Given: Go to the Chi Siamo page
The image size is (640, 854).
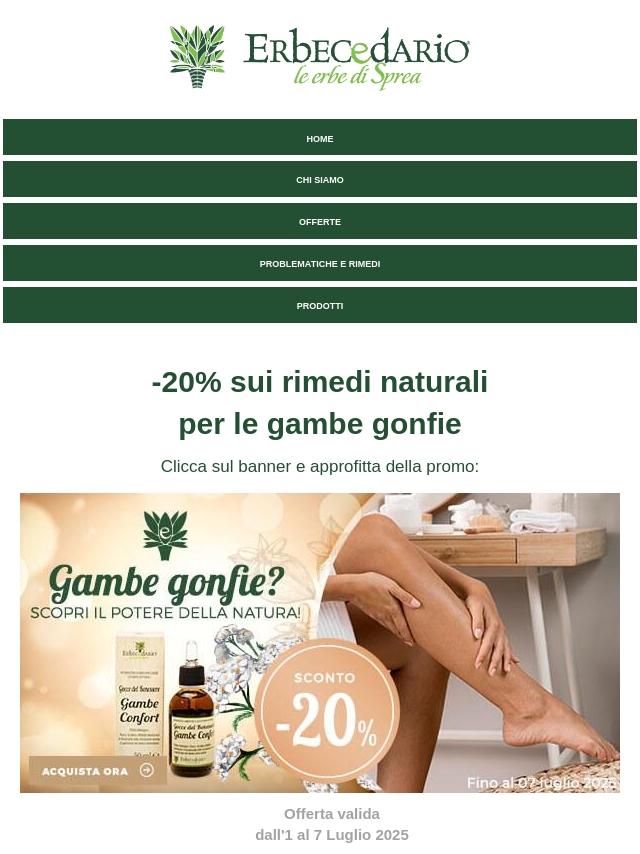Looking at the screenshot, I should (x=320, y=180).
